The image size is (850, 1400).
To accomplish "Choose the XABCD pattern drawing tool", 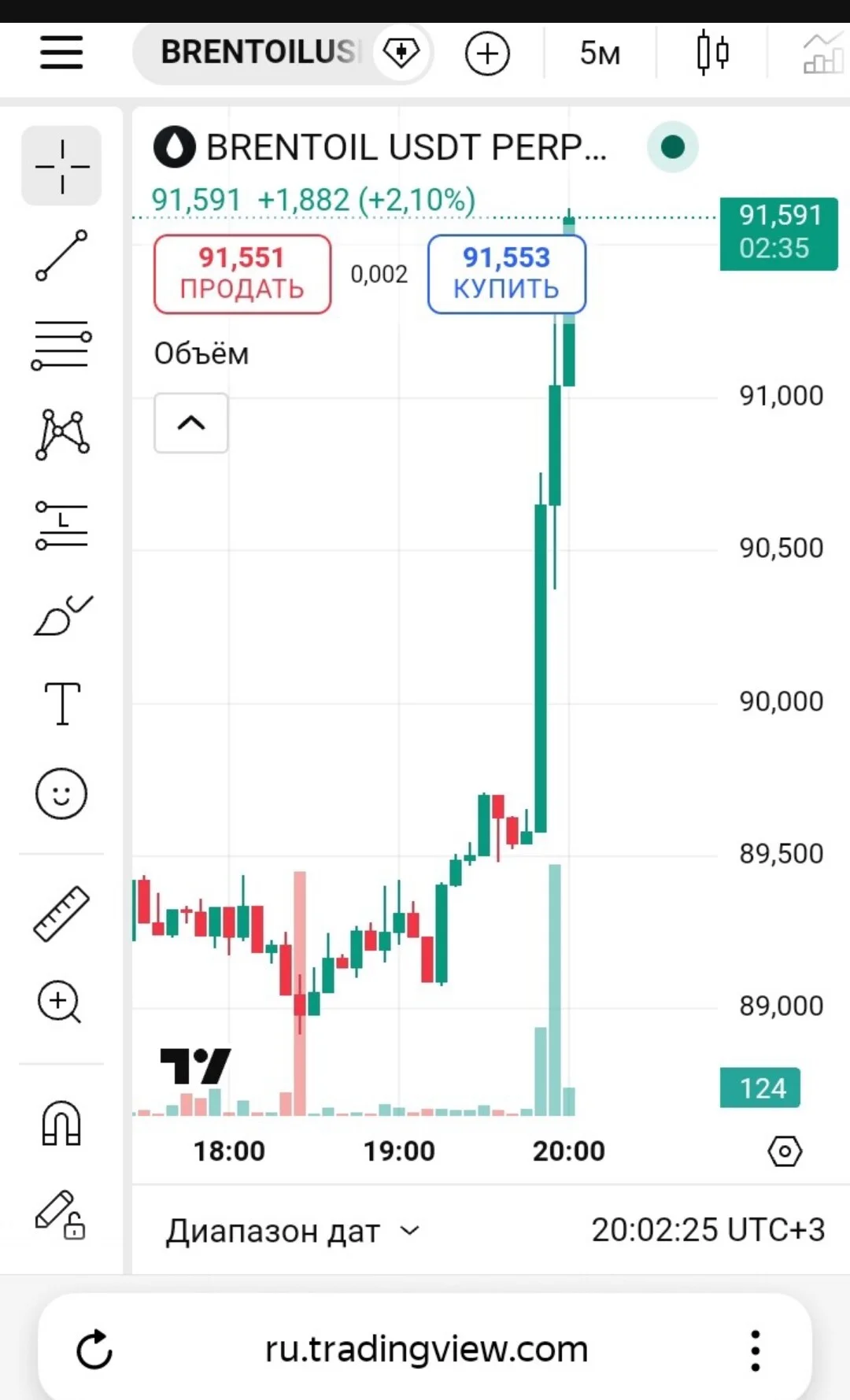I will (x=61, y=434).
